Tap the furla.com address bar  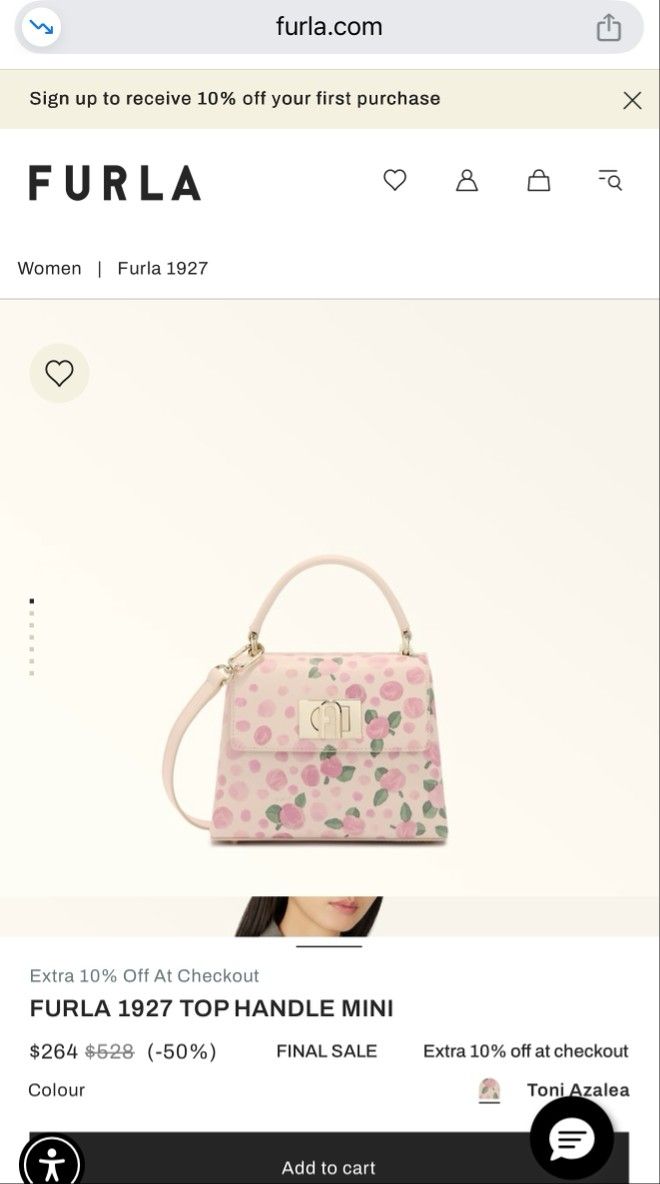329,26
